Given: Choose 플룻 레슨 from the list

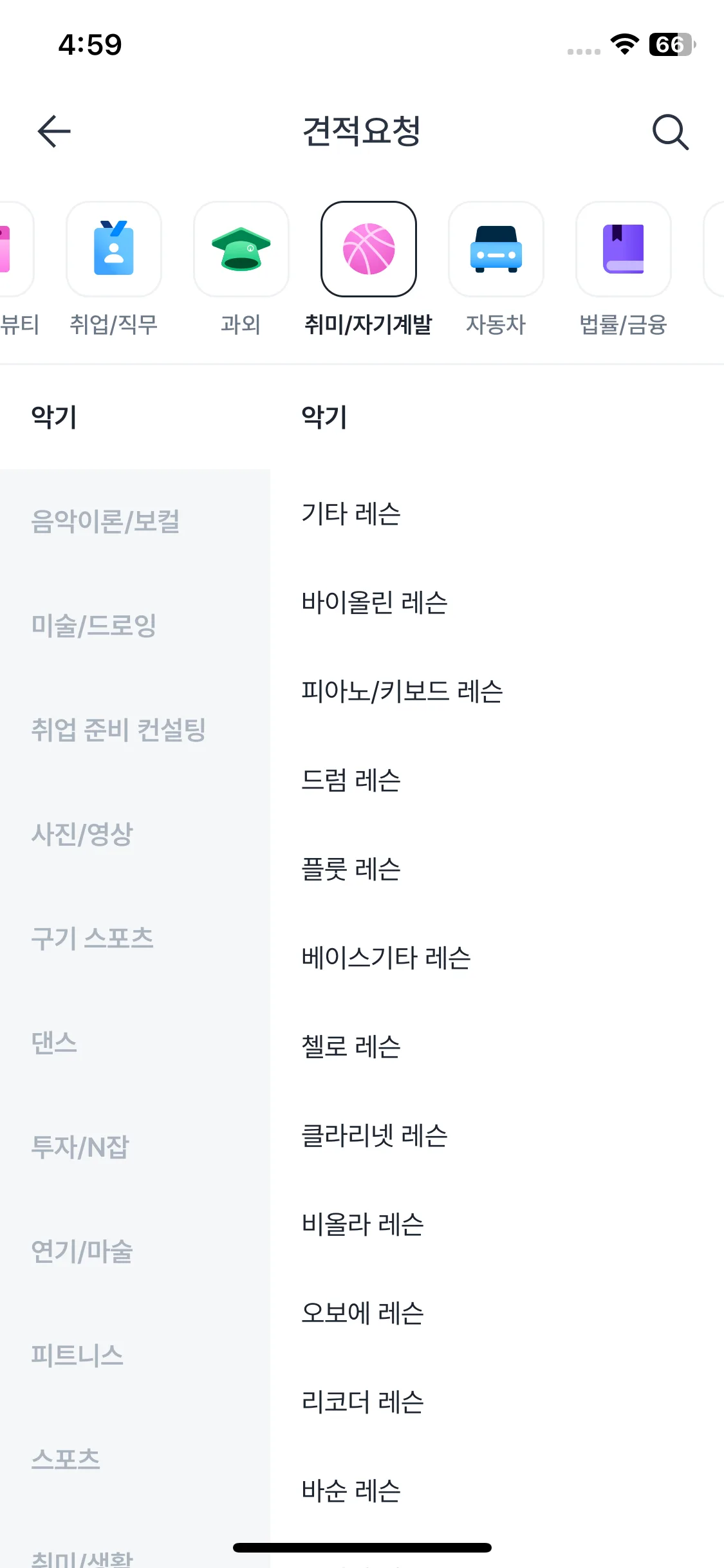Looking at the screenshot, I should tap(497, 869).
